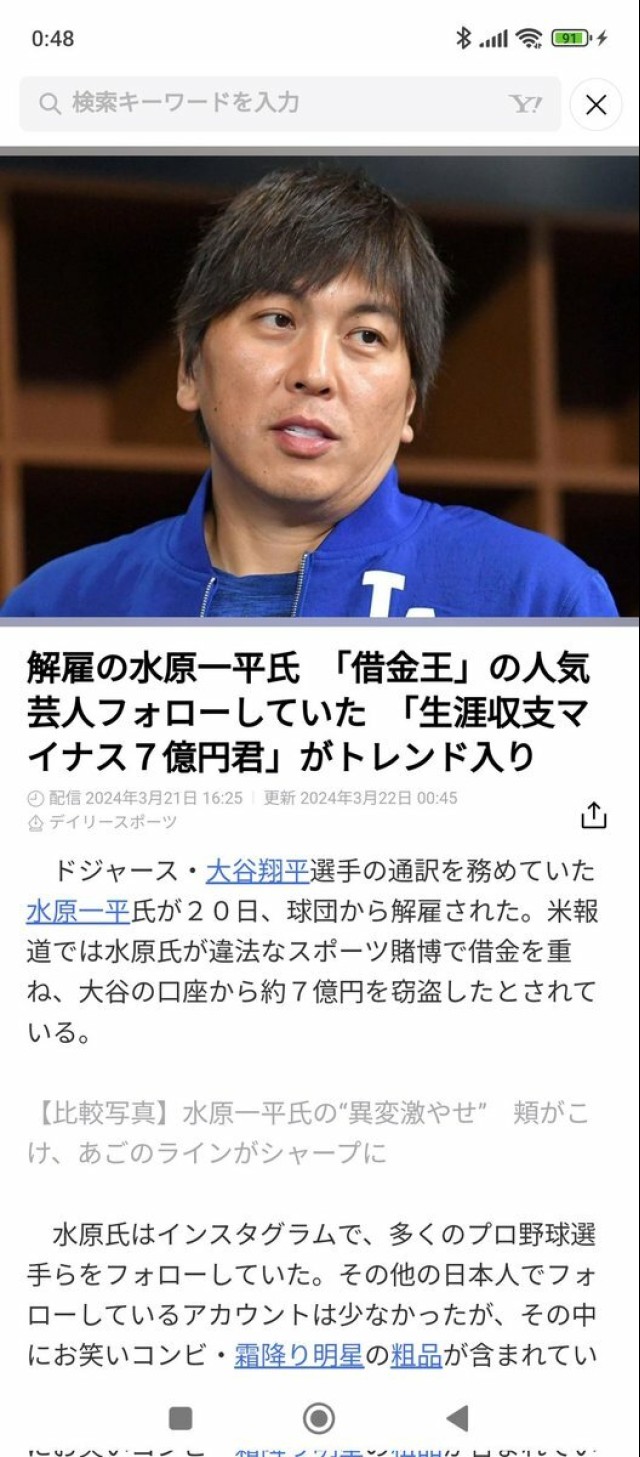Screen dimensions: 640x1457
Task: Go back with the system back button
Action: (457, 1418)
